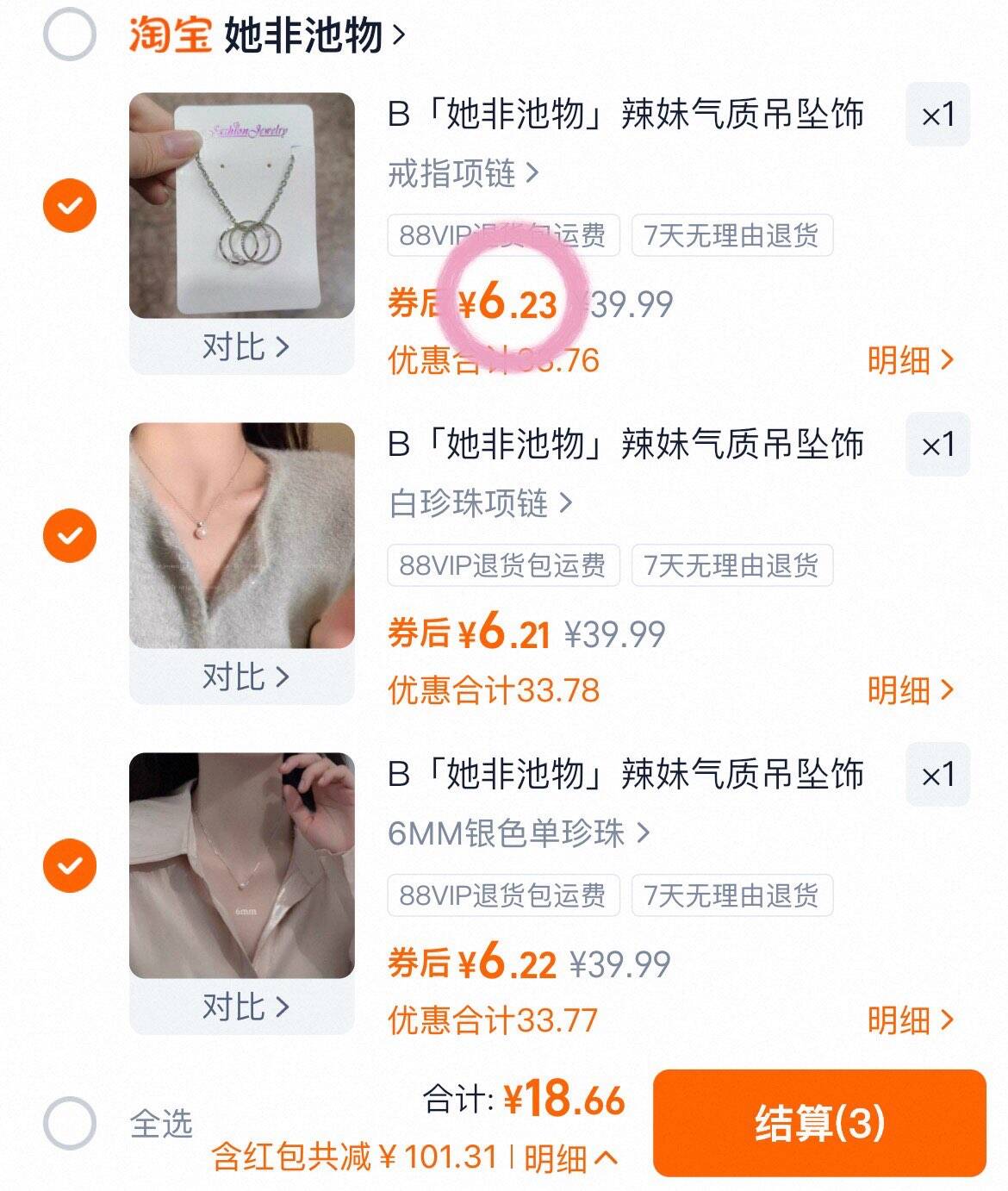Uncheck the 6MM银色单珍珠 item
Viewport: 1008px width, 1191px height.
click(69, 865)
